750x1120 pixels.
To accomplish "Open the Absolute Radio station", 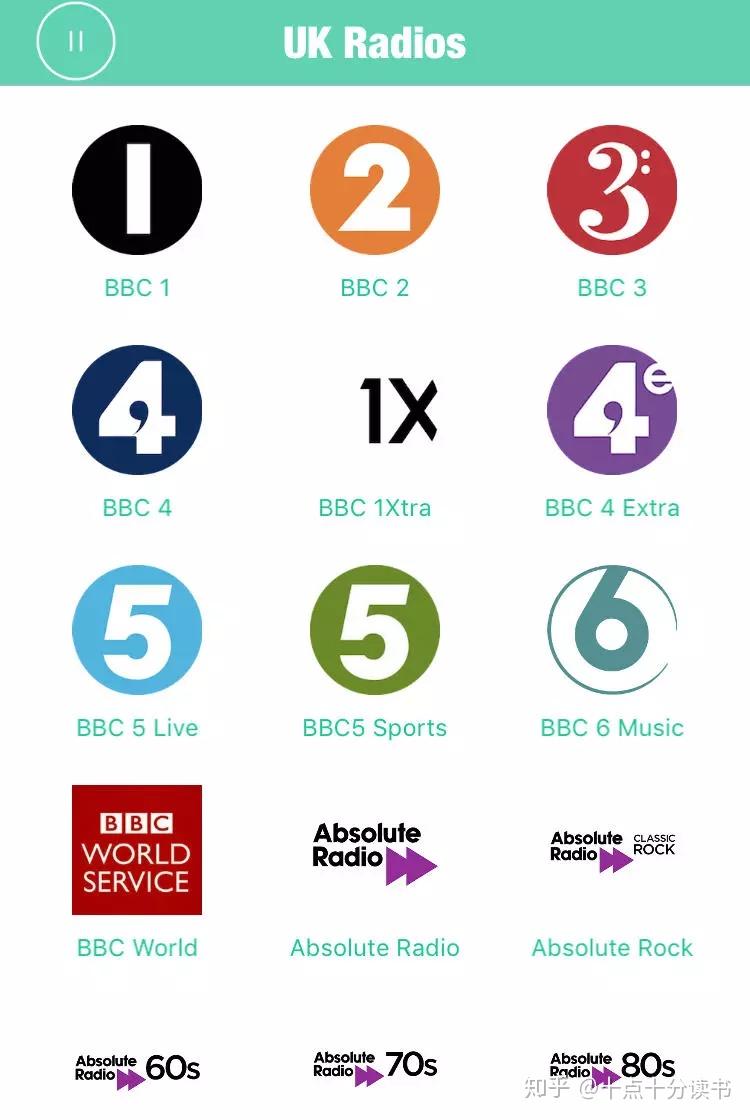I will (x=375, y=850).
